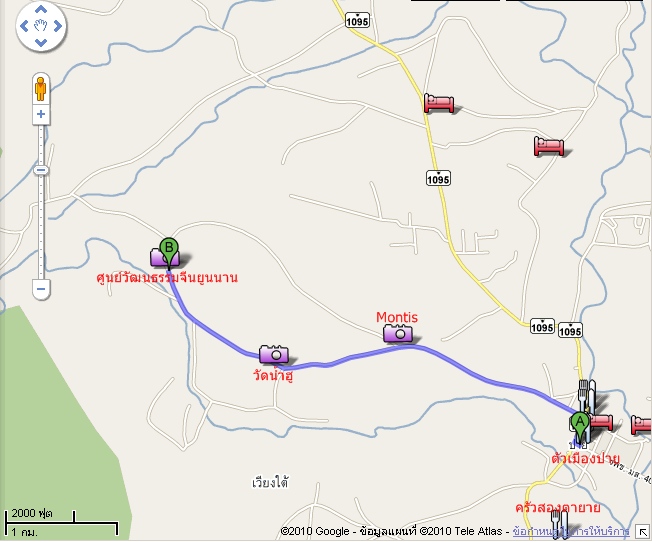This screenshot has width=652, height=542.
Task: Open the restaurant marker above marker A
Action: pos(587,391)
